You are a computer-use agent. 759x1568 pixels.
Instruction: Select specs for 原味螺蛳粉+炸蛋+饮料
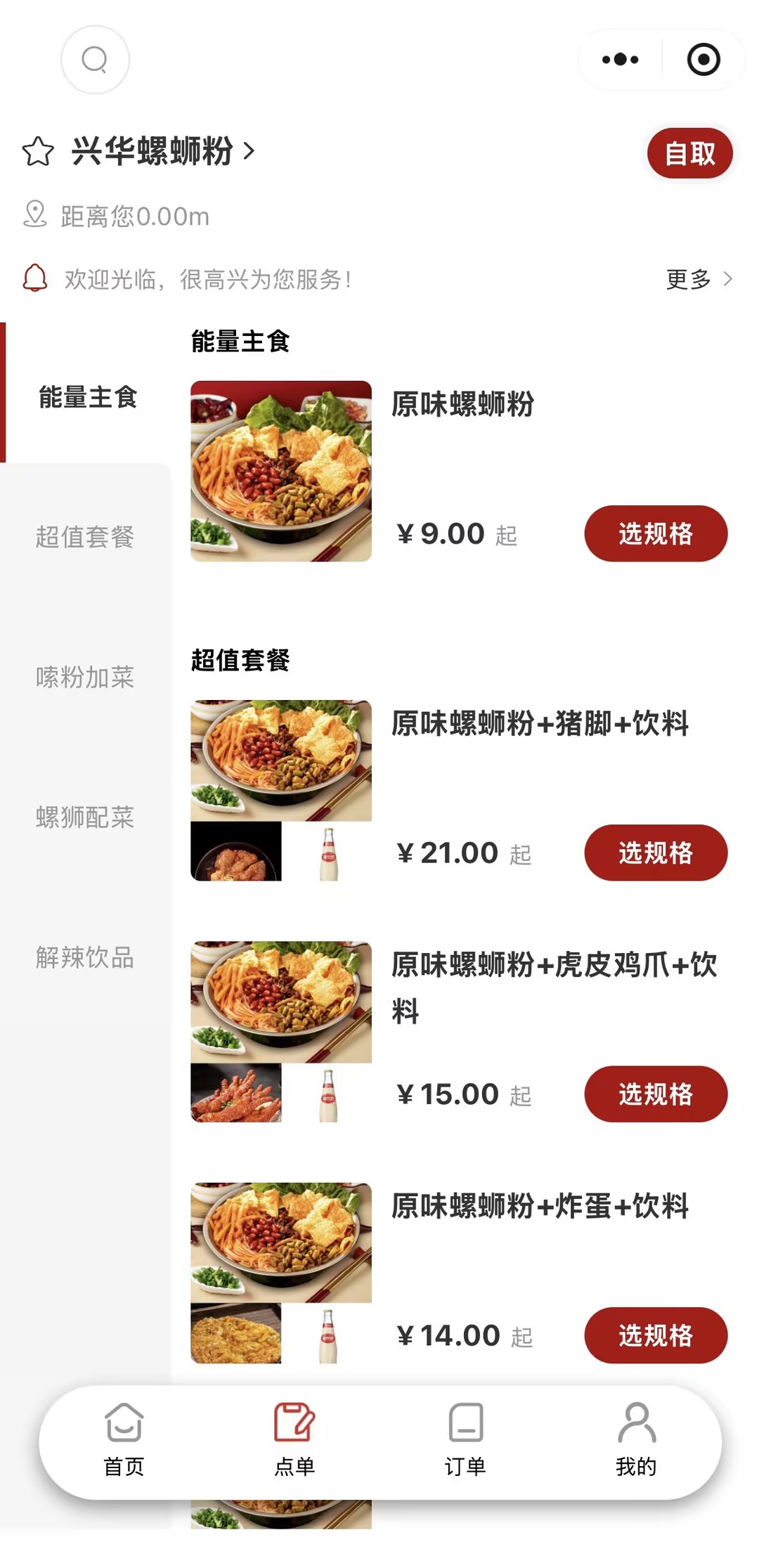(655, 1335)
